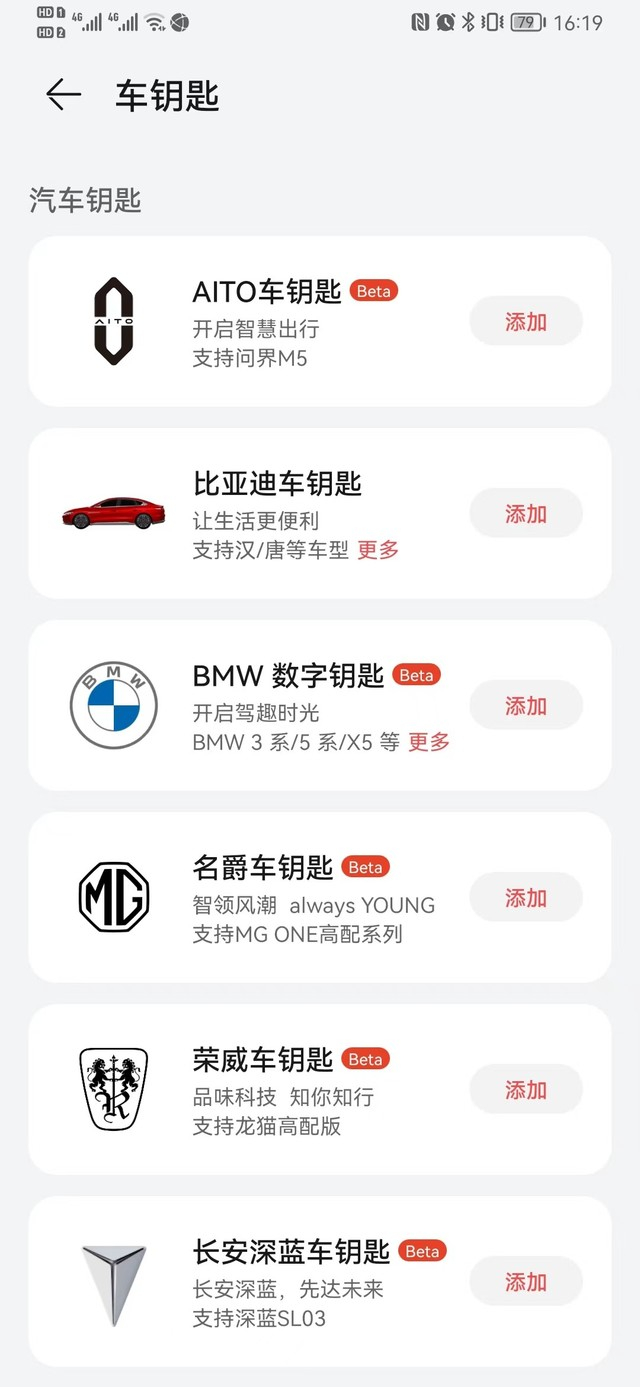
Task: Add the 荣威车钥匙 car key
Action: [526, 1090]
